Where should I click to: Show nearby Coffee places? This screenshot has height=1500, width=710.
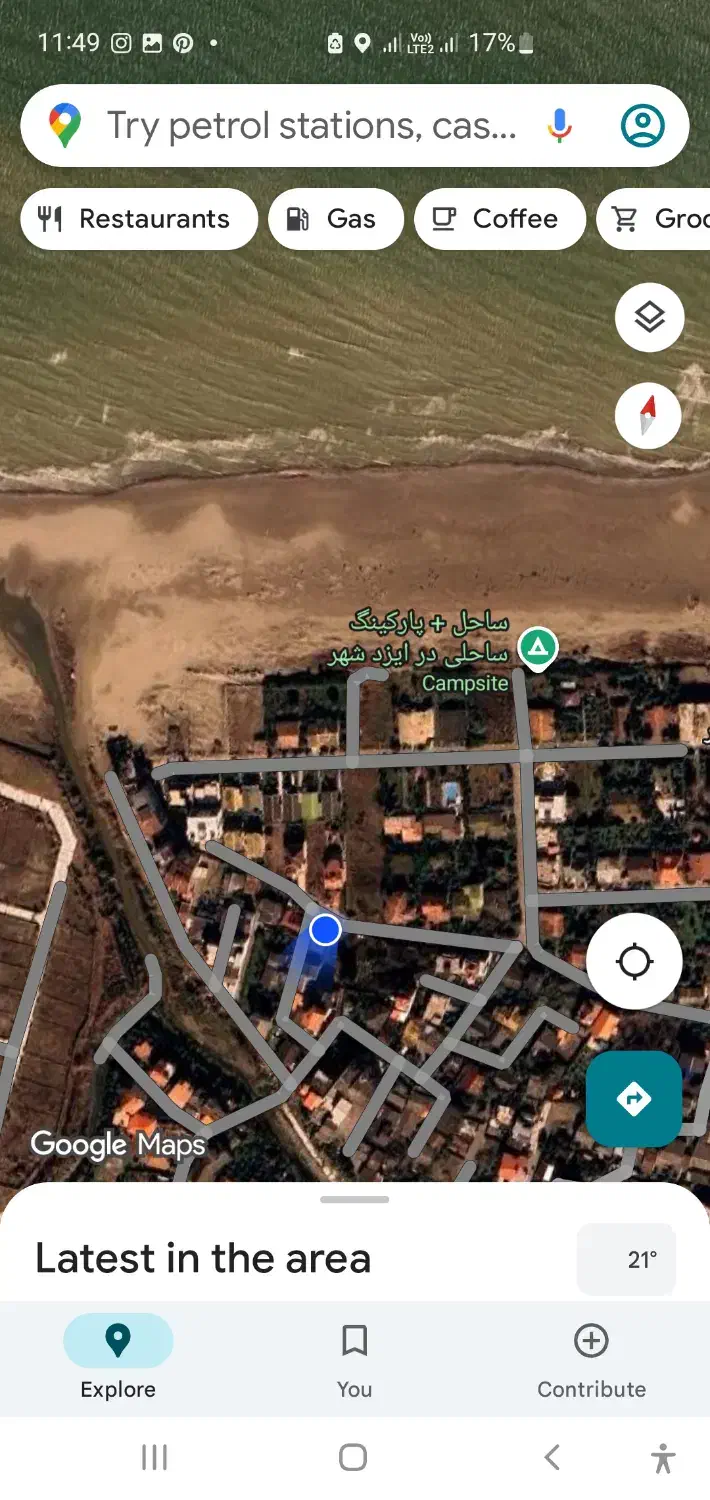pos(499,219)
